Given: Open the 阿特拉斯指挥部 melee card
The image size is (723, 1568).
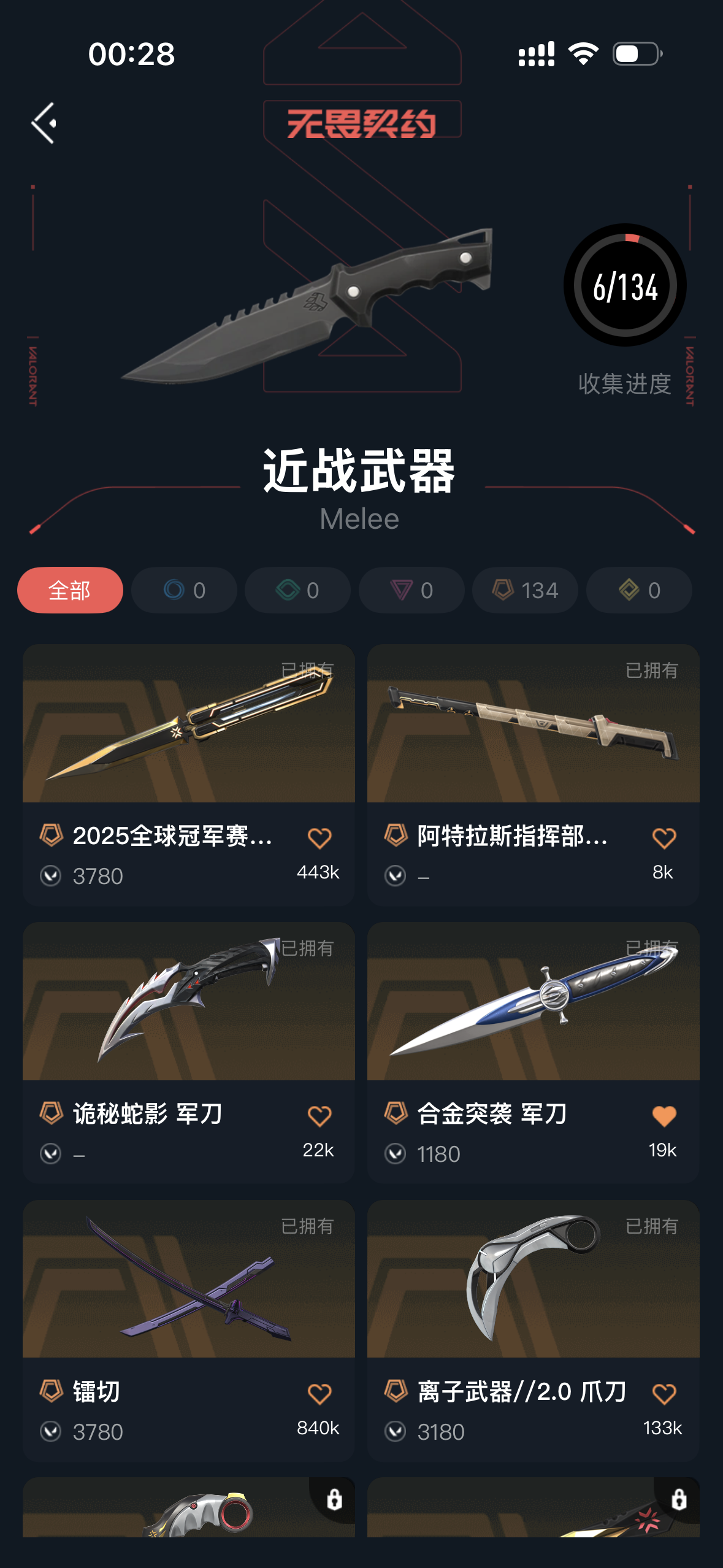Looking at the screenshot, I should click(534, 775).
